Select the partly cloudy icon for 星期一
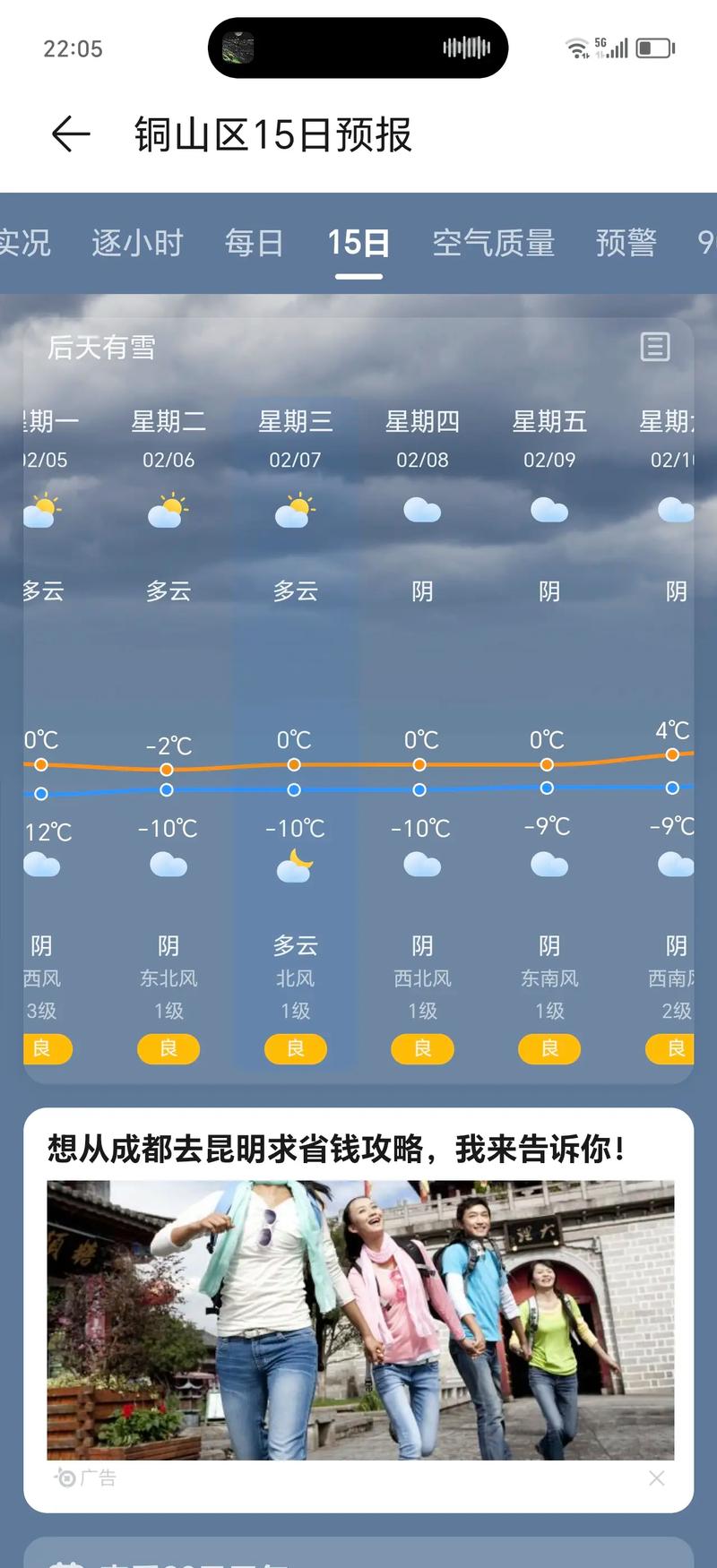 click(42, 509)
